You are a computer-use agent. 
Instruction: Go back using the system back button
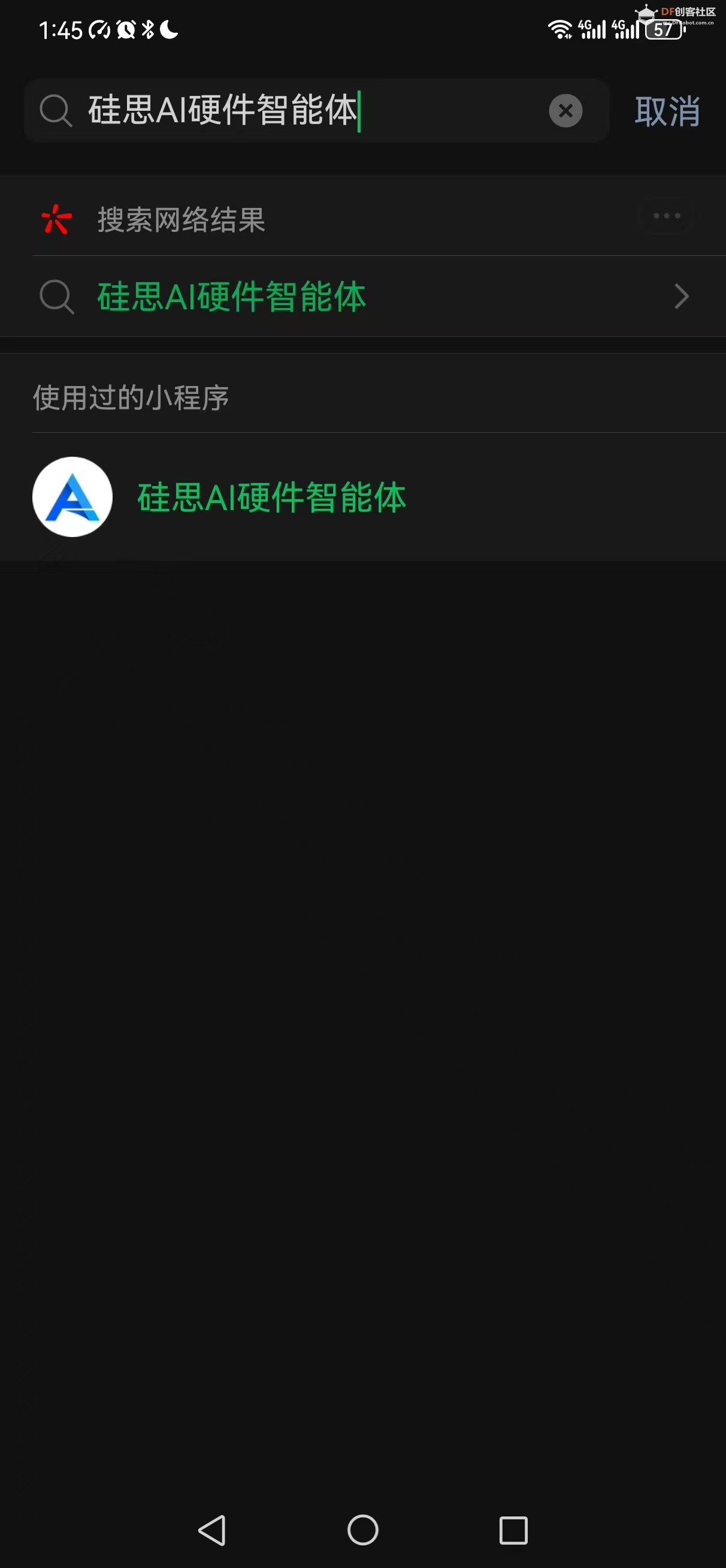pyautogui.click(x=213, y=1530)
